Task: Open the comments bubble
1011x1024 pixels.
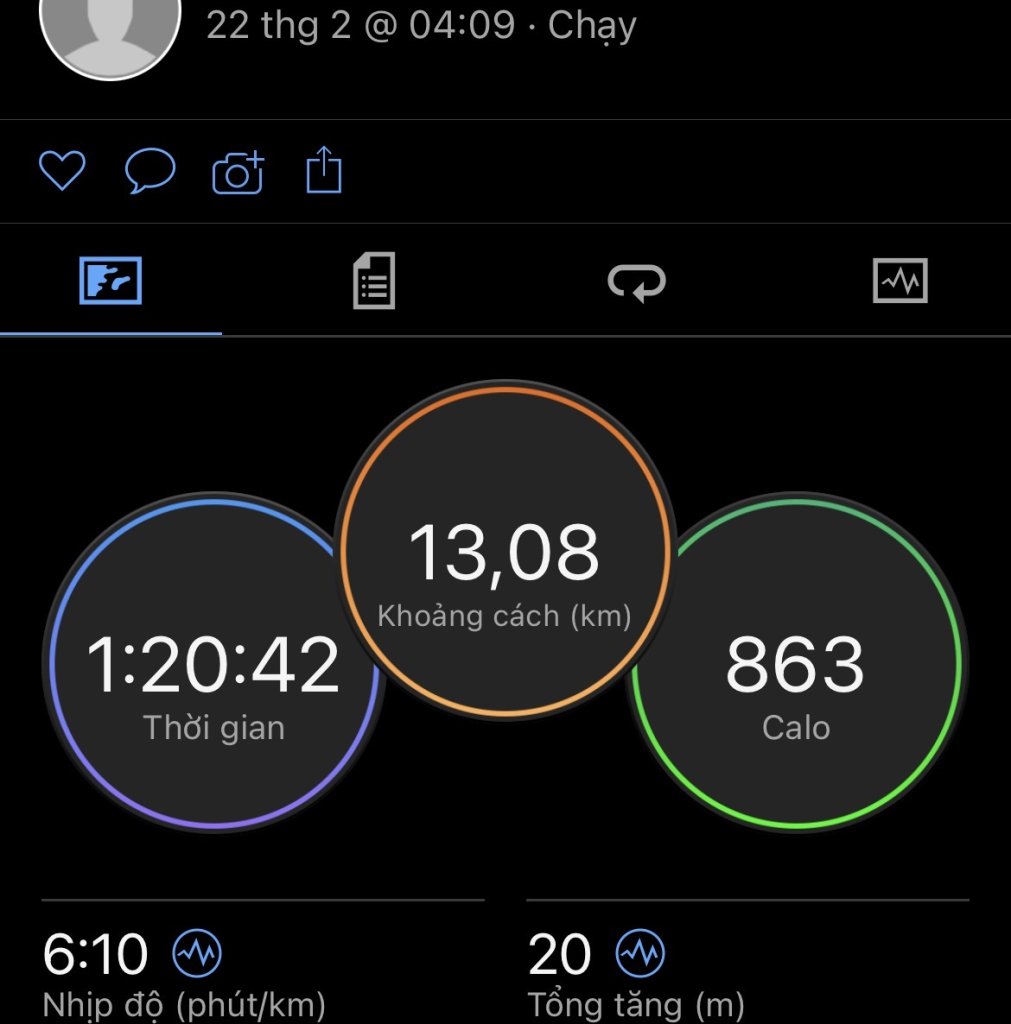Action: click(150, 171)
